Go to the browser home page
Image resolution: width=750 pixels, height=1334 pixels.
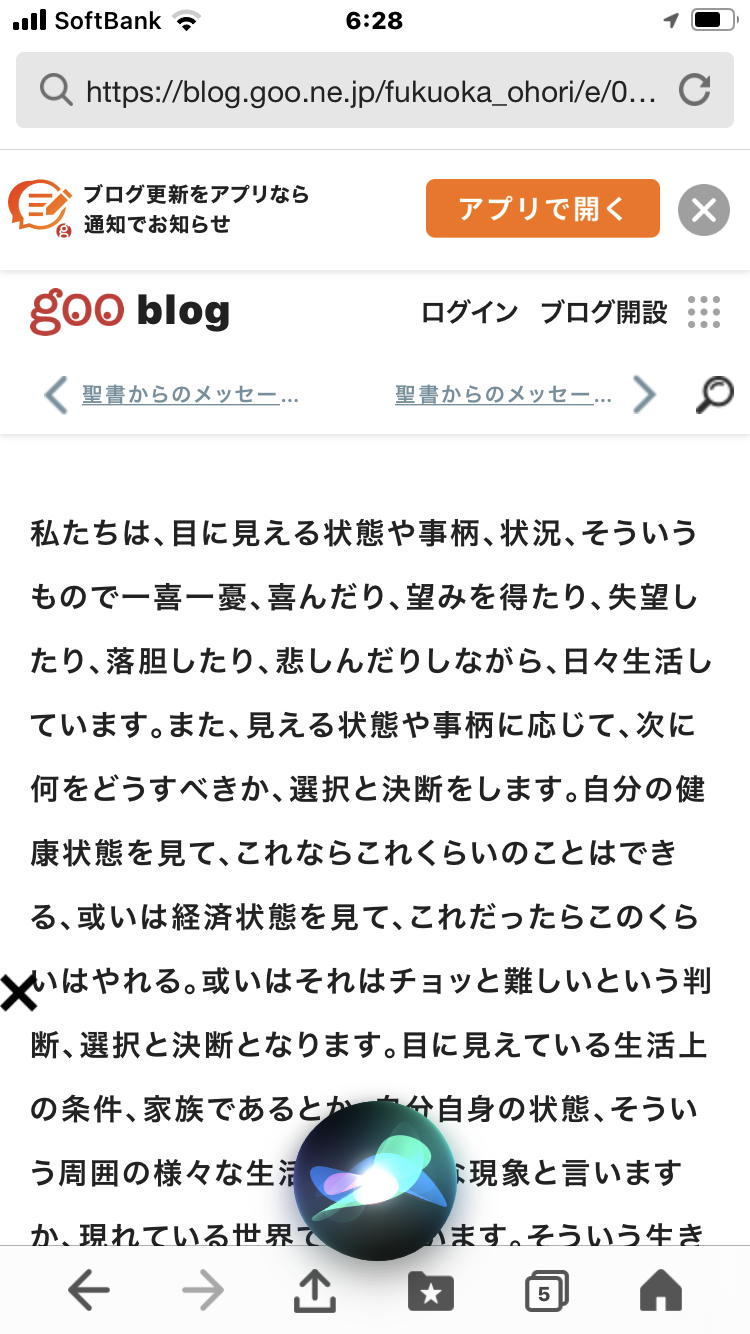(660, 1291)
